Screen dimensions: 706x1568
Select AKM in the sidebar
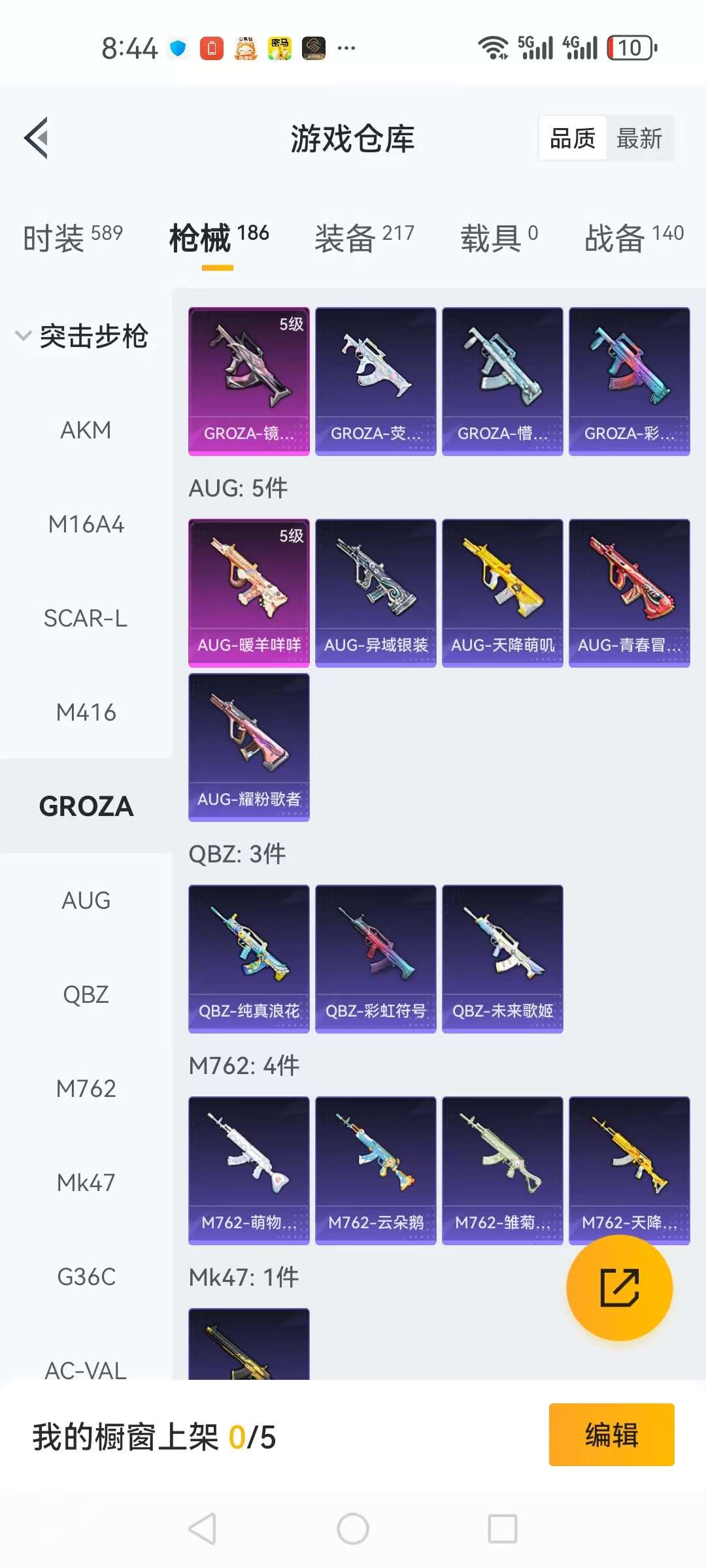pyautogui.click(x=86, y=430)
